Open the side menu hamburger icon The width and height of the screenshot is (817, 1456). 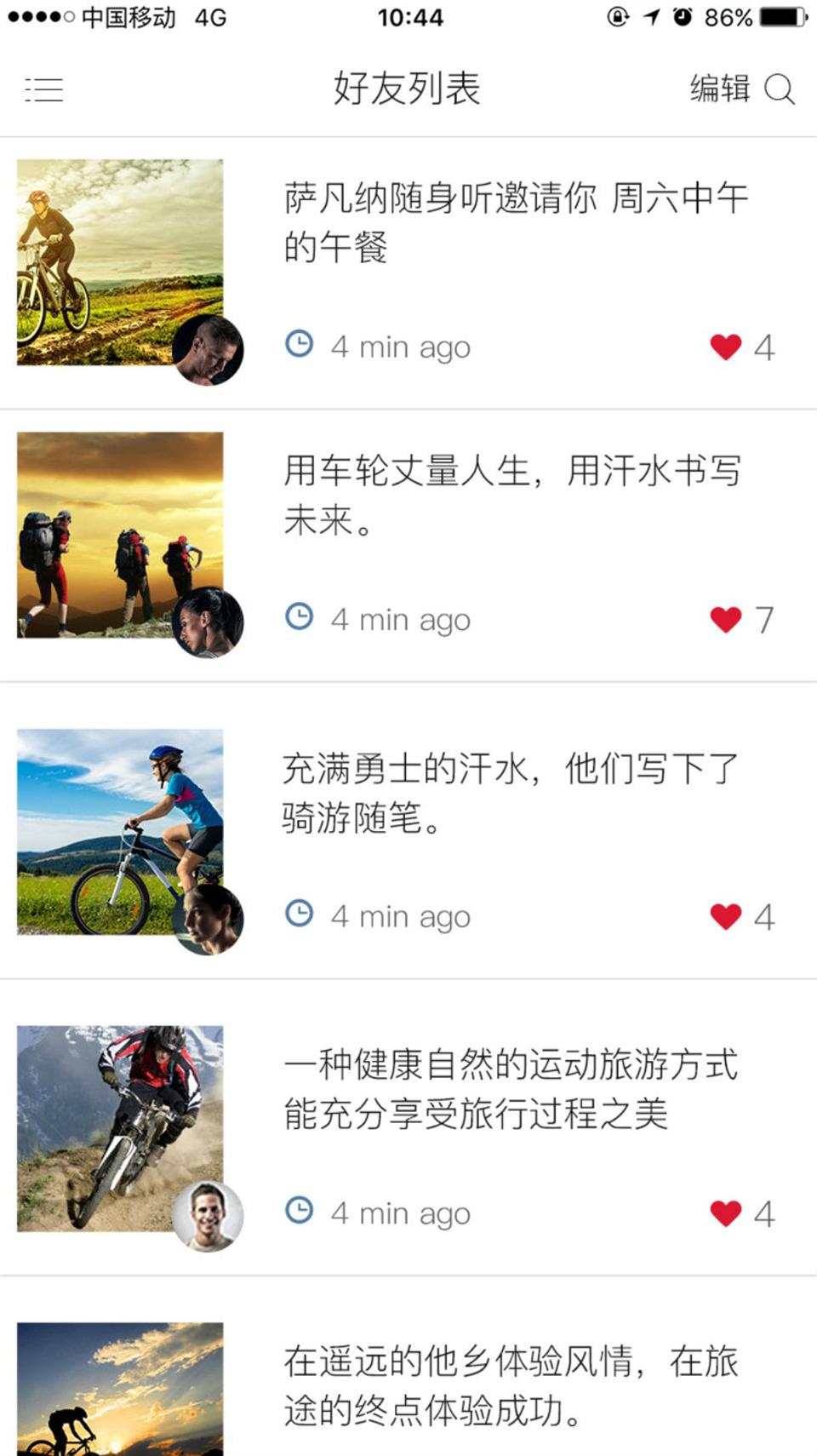point(44,89)
